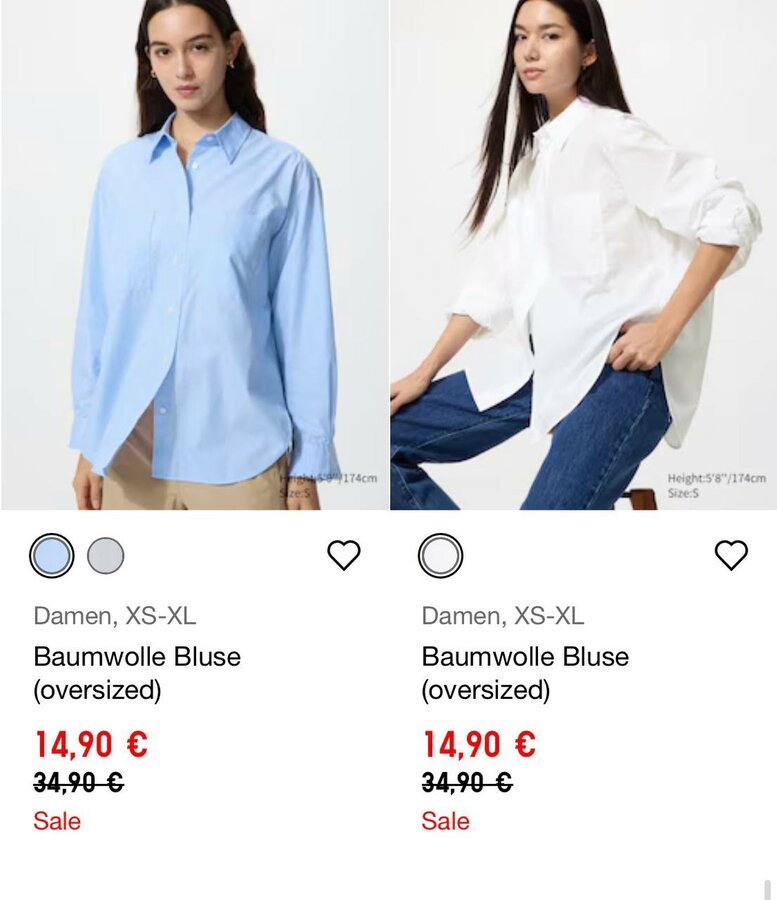Select the light blue color swatch

(52, 556)
